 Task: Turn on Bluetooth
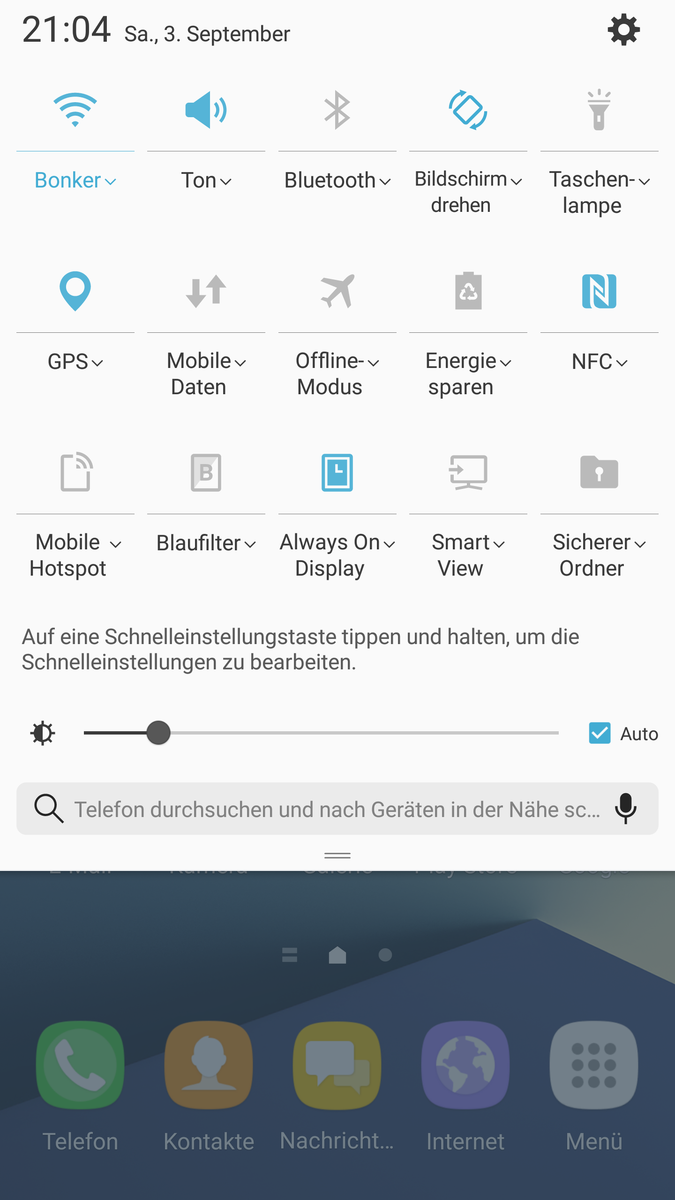click(x=337, y=109)
